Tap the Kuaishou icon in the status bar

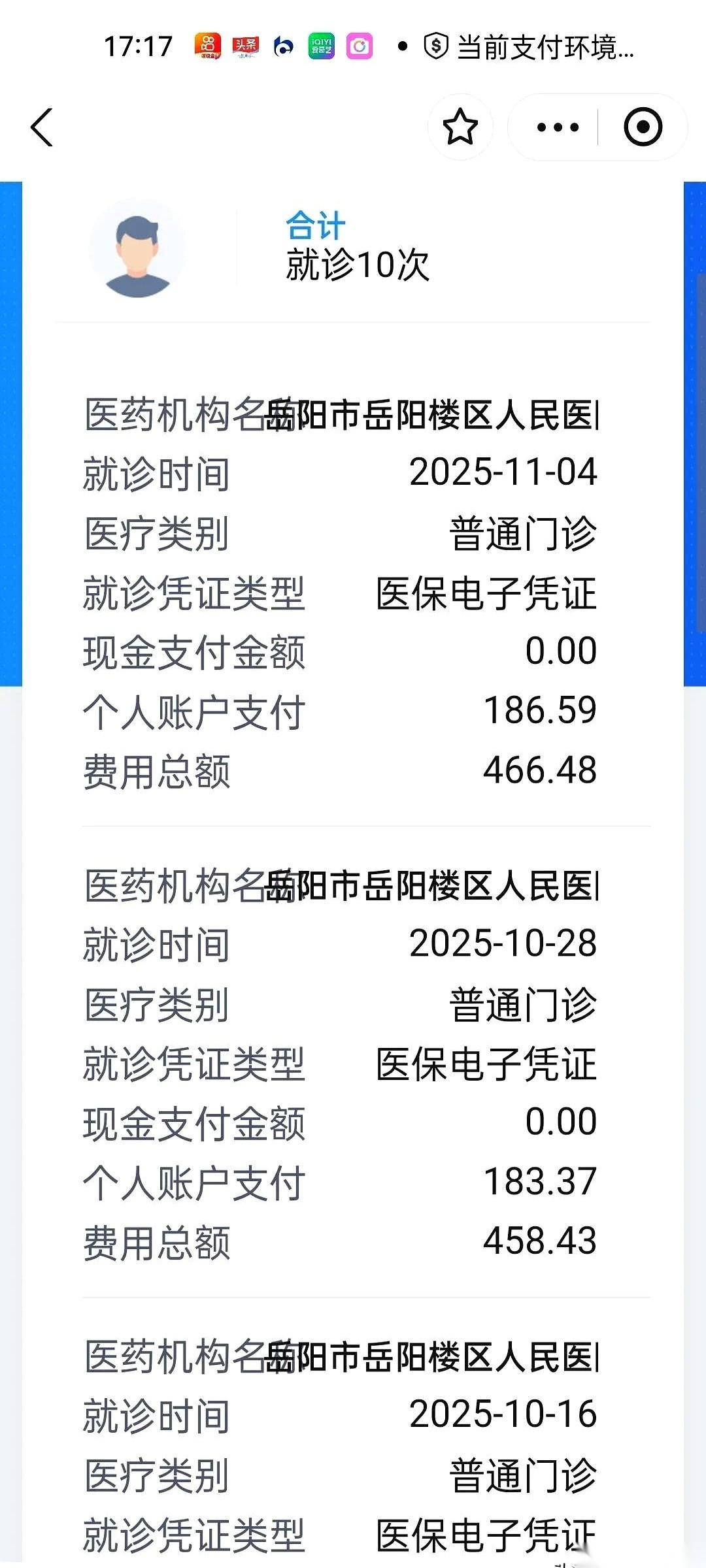tap(208, 46)
